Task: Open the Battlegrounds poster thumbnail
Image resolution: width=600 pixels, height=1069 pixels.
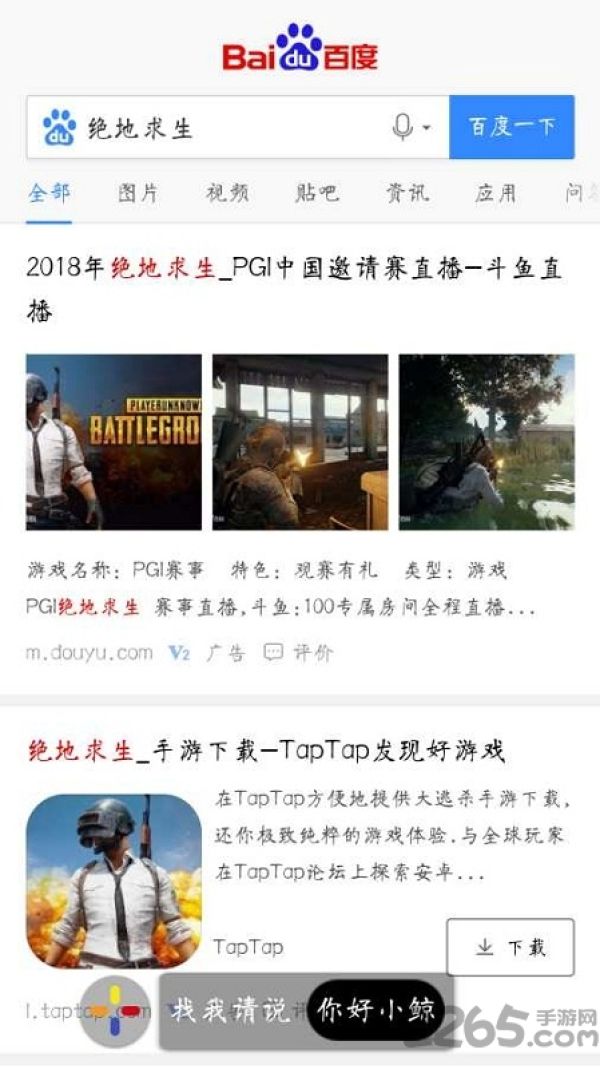Action: point(114,442)
